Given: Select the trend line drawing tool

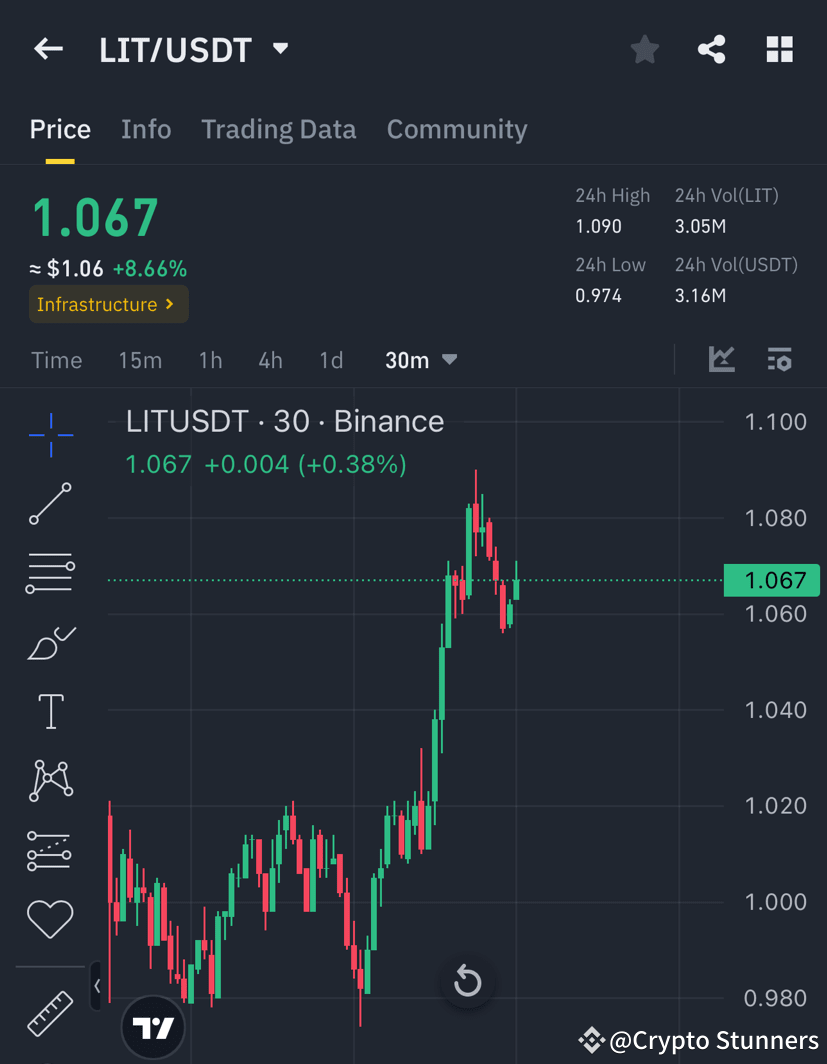Looking at the screenshot, I should tap(50, 504).
